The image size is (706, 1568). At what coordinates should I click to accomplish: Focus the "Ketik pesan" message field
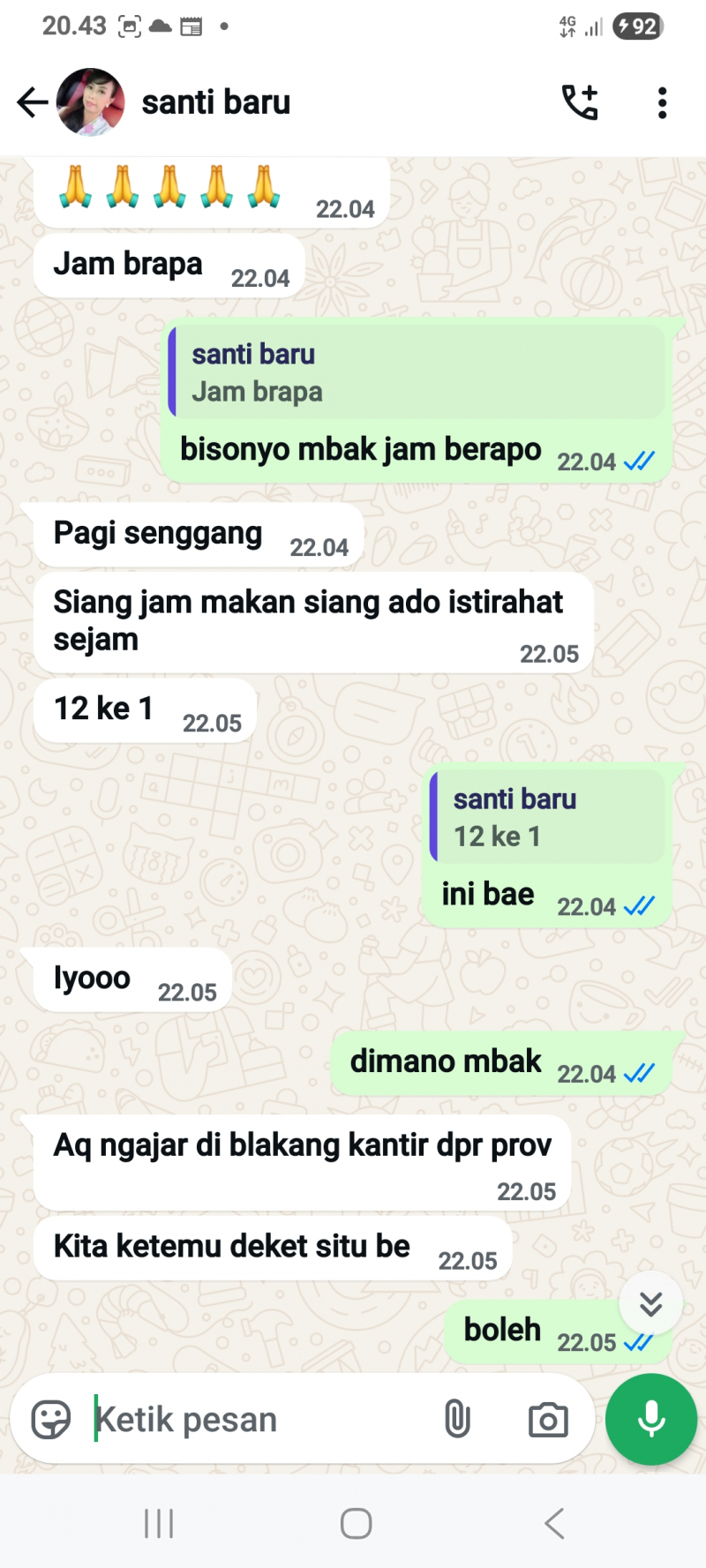(256, 1420)
